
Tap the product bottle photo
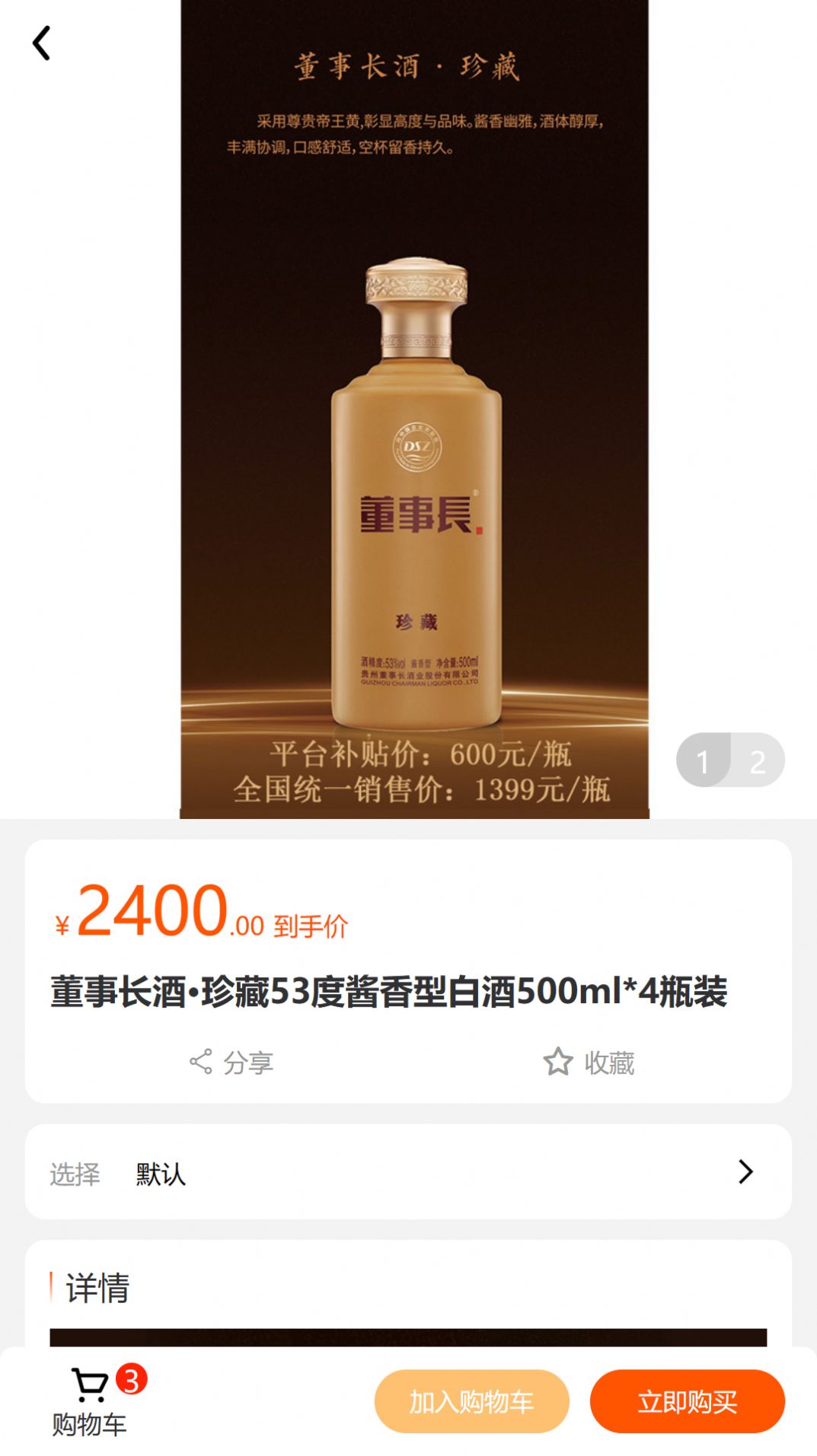point(415,495)
